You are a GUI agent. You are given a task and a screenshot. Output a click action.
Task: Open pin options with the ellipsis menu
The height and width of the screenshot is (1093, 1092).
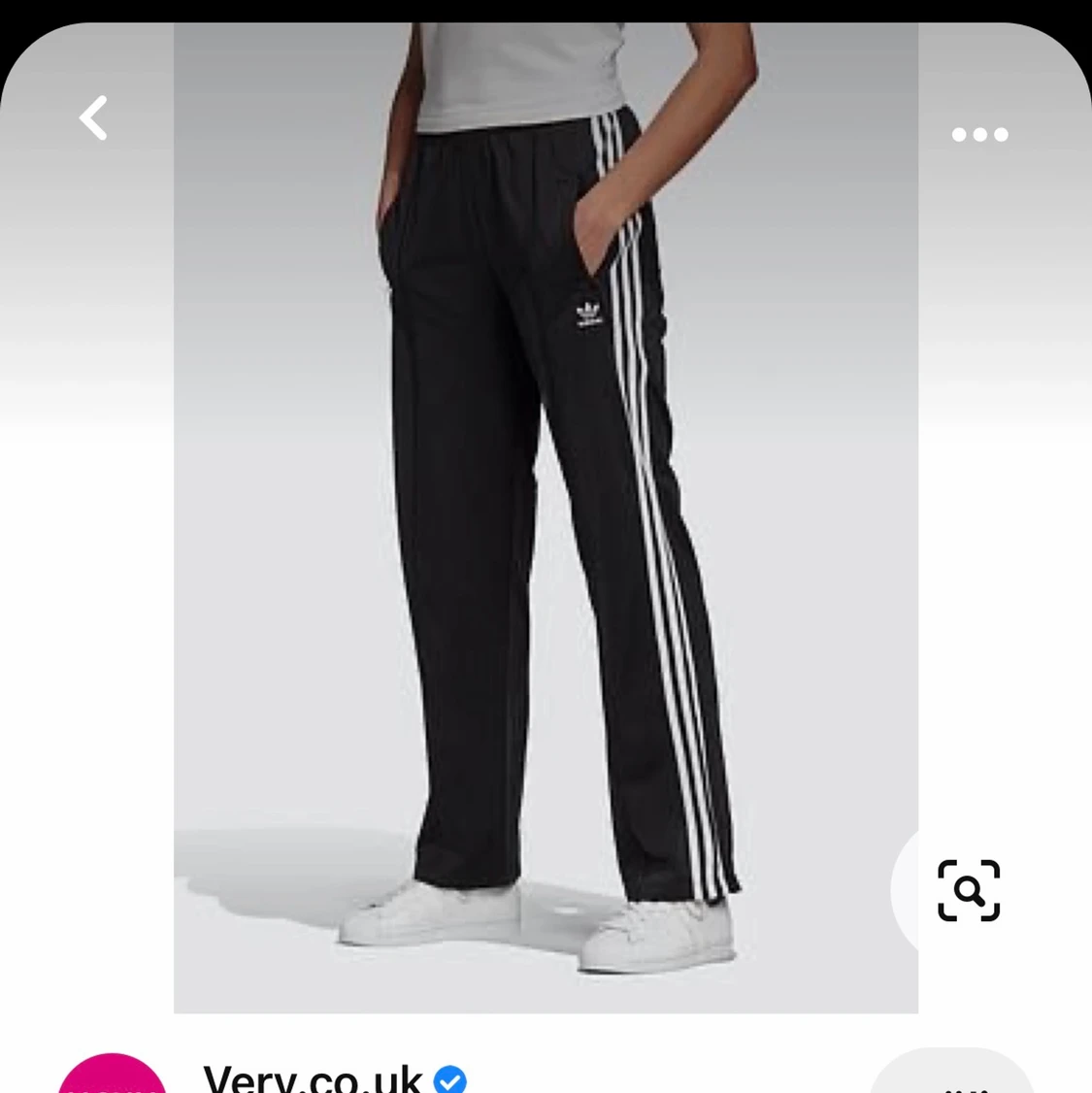979,134
